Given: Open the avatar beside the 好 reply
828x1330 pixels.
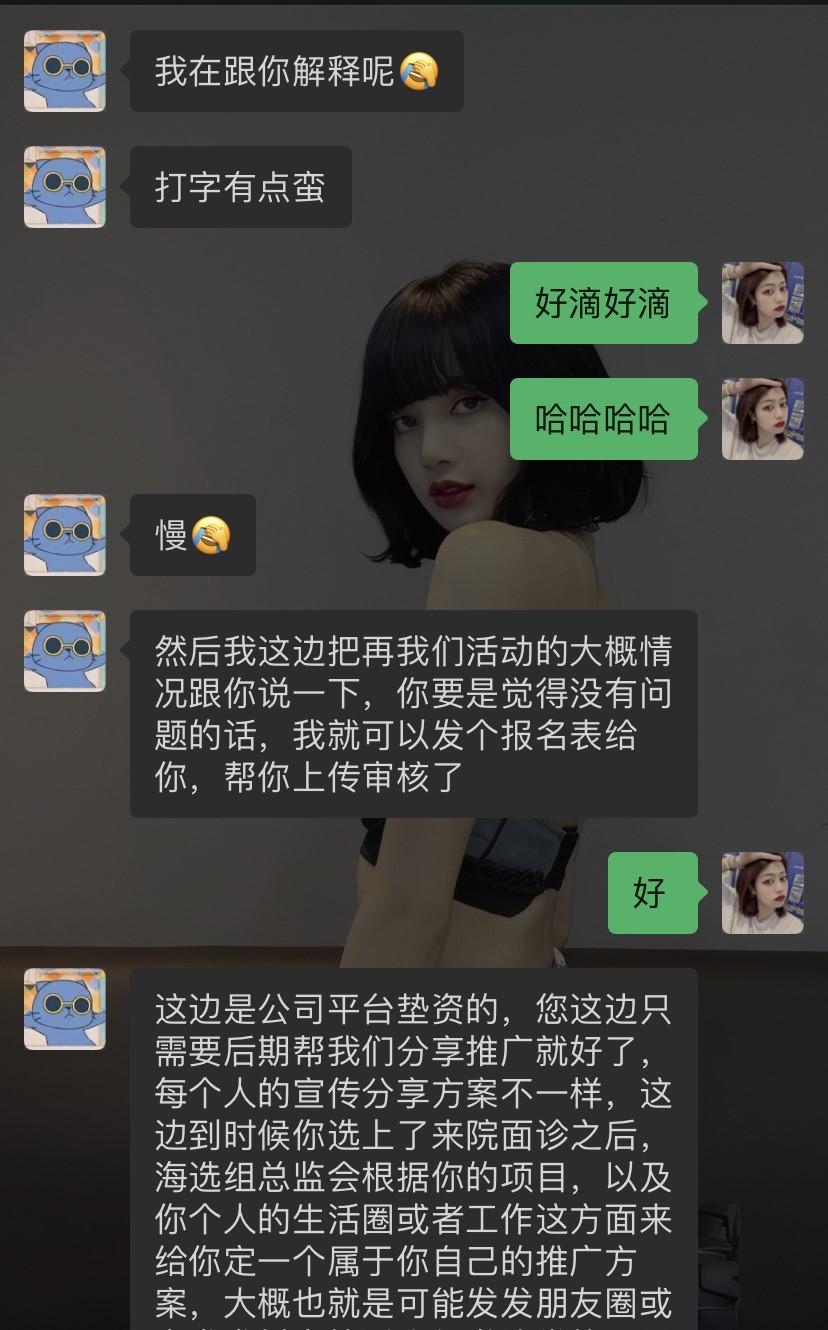Looking at the screenshot, I should pyautogui.click(x=763, y=893).
